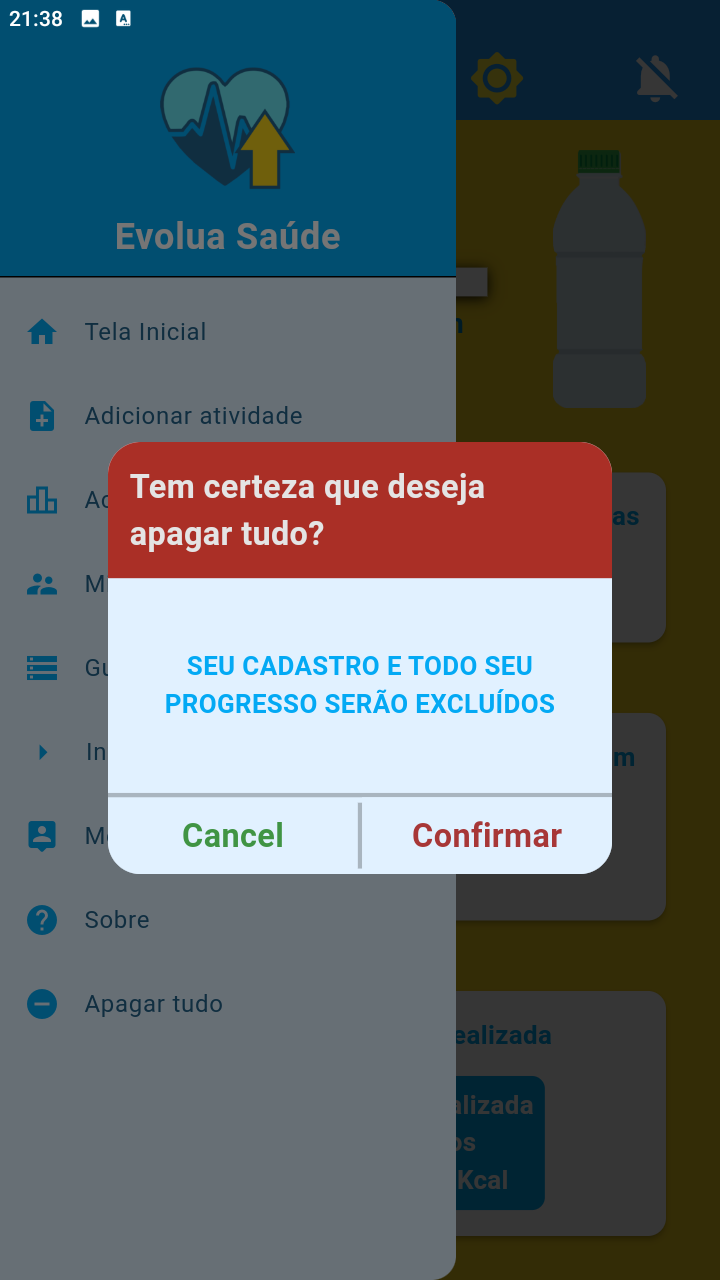Choose Sobre in the navigation drawer
This screenshot has height=1280, width=720.
pyautogui.click(x=117, y=919)
